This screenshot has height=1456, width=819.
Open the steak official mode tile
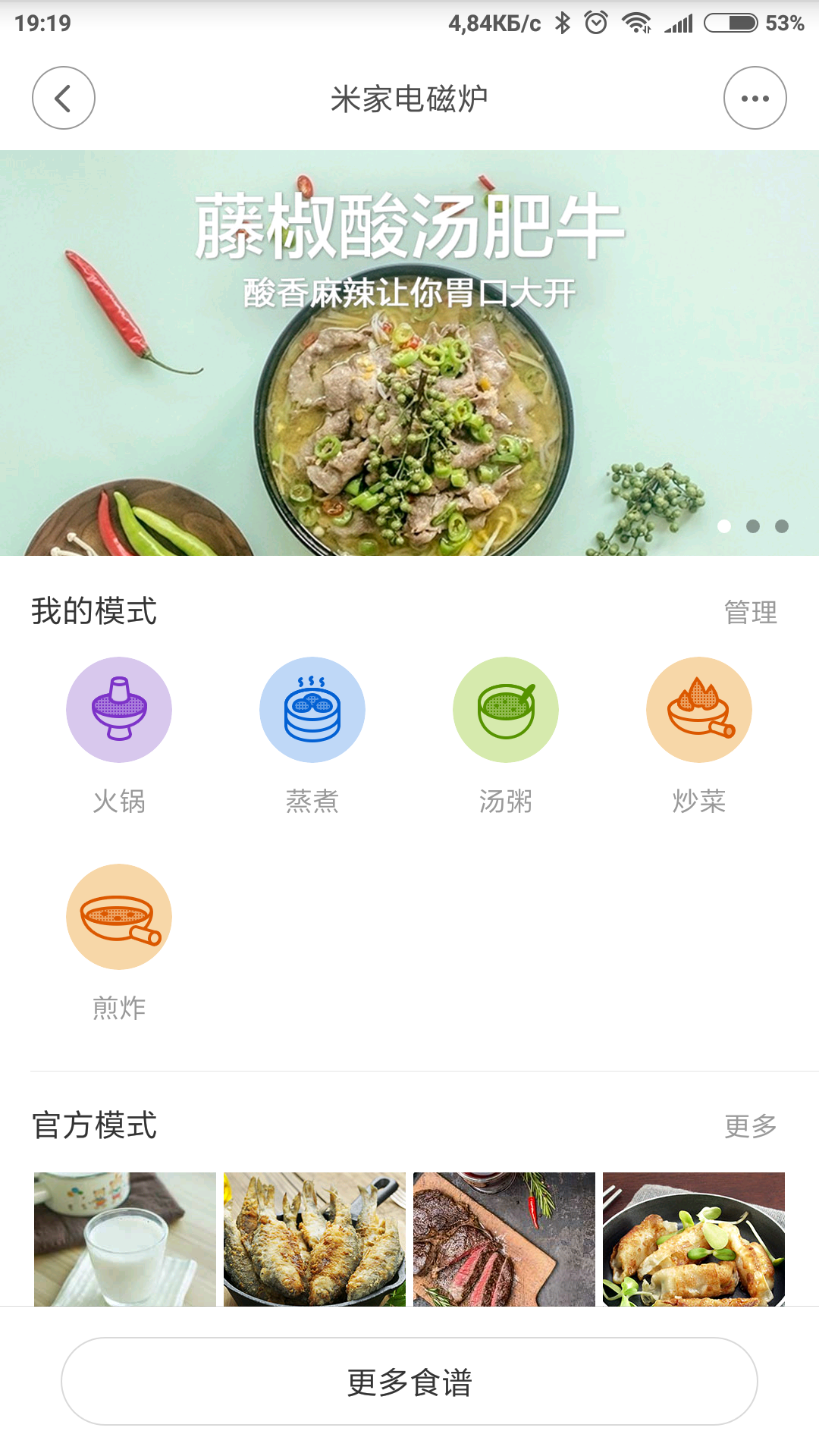point(504,1239)
